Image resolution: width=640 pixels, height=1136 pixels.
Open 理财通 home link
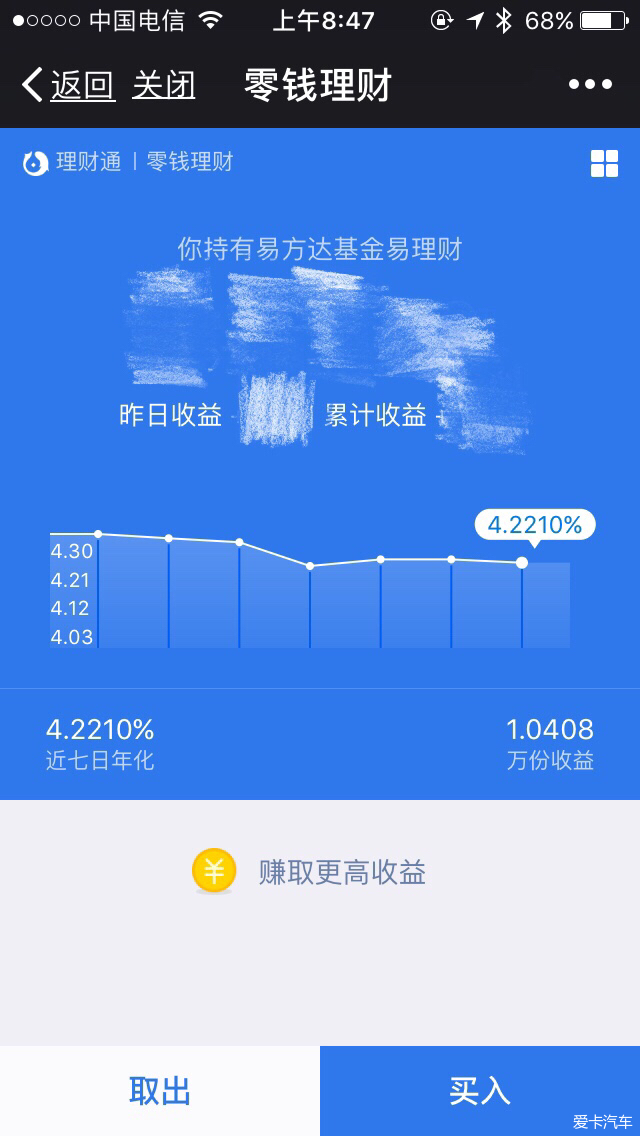tap(73, 162)
